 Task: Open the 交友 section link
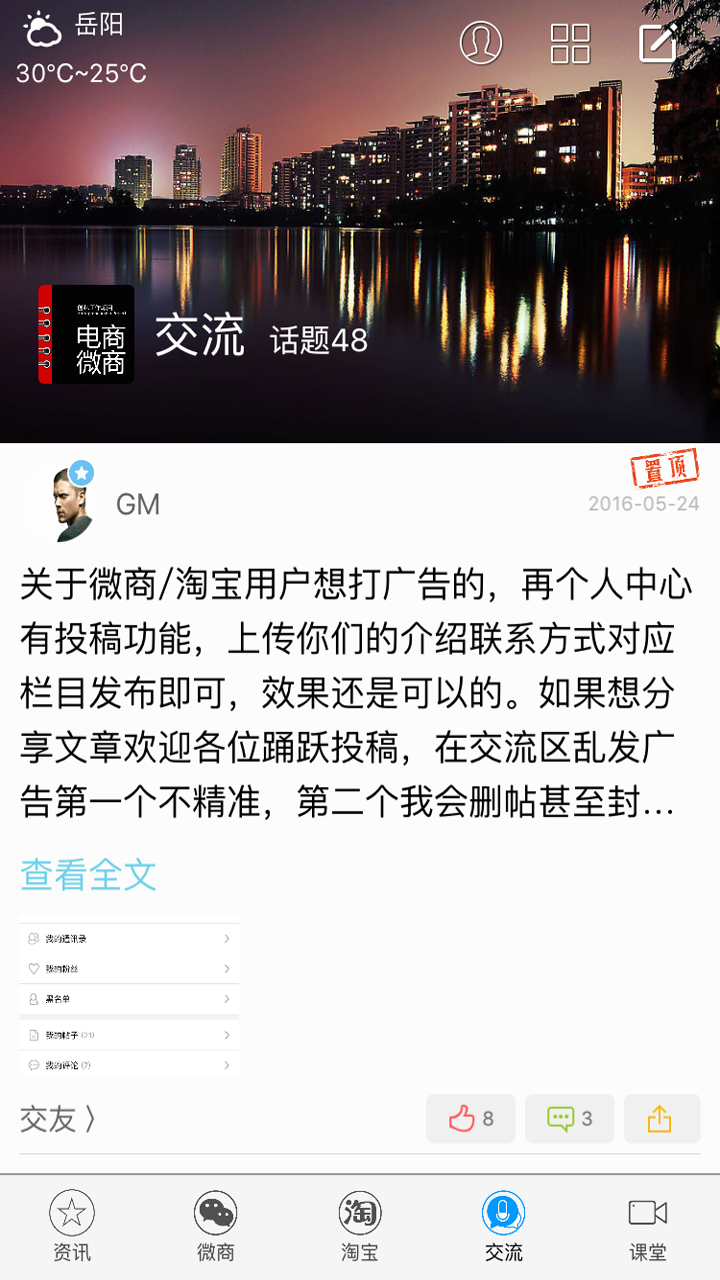coord(55,1118)
